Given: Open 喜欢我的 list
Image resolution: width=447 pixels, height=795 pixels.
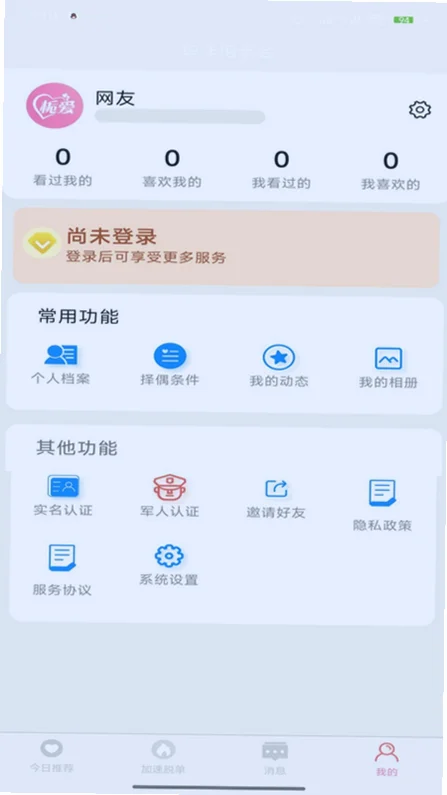Looking at the screenshot, I should (x=172, y=169).
